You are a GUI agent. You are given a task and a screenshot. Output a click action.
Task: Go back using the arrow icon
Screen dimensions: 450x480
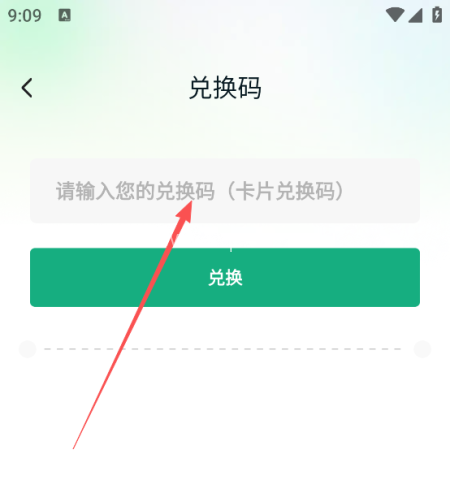(x=27, y=88)
